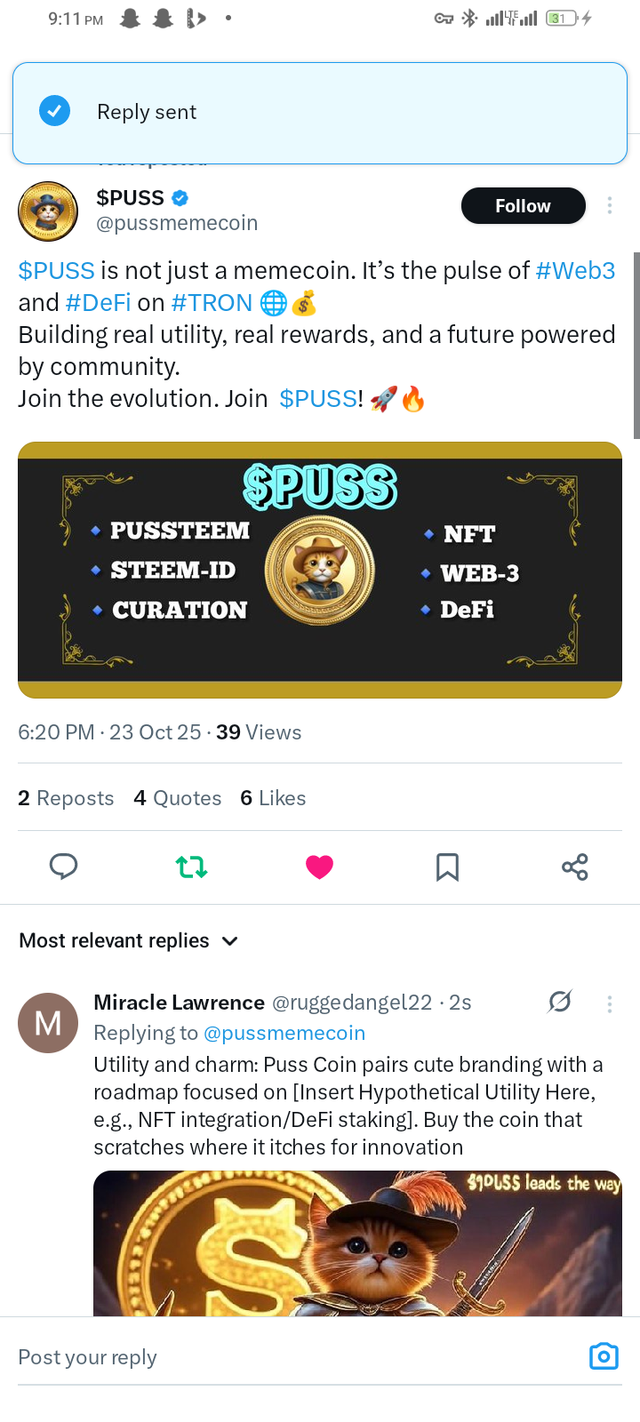Viewport: 640px width, 1422px height.
Task: View the 6 Likes list
Action: click(273, 798)
